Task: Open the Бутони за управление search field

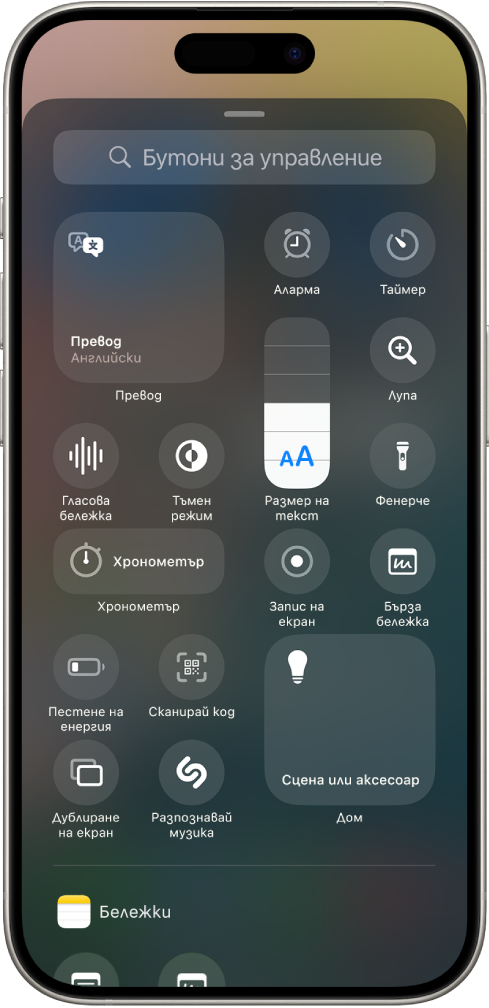Action: pyautogui.click(x=244, y=158)
